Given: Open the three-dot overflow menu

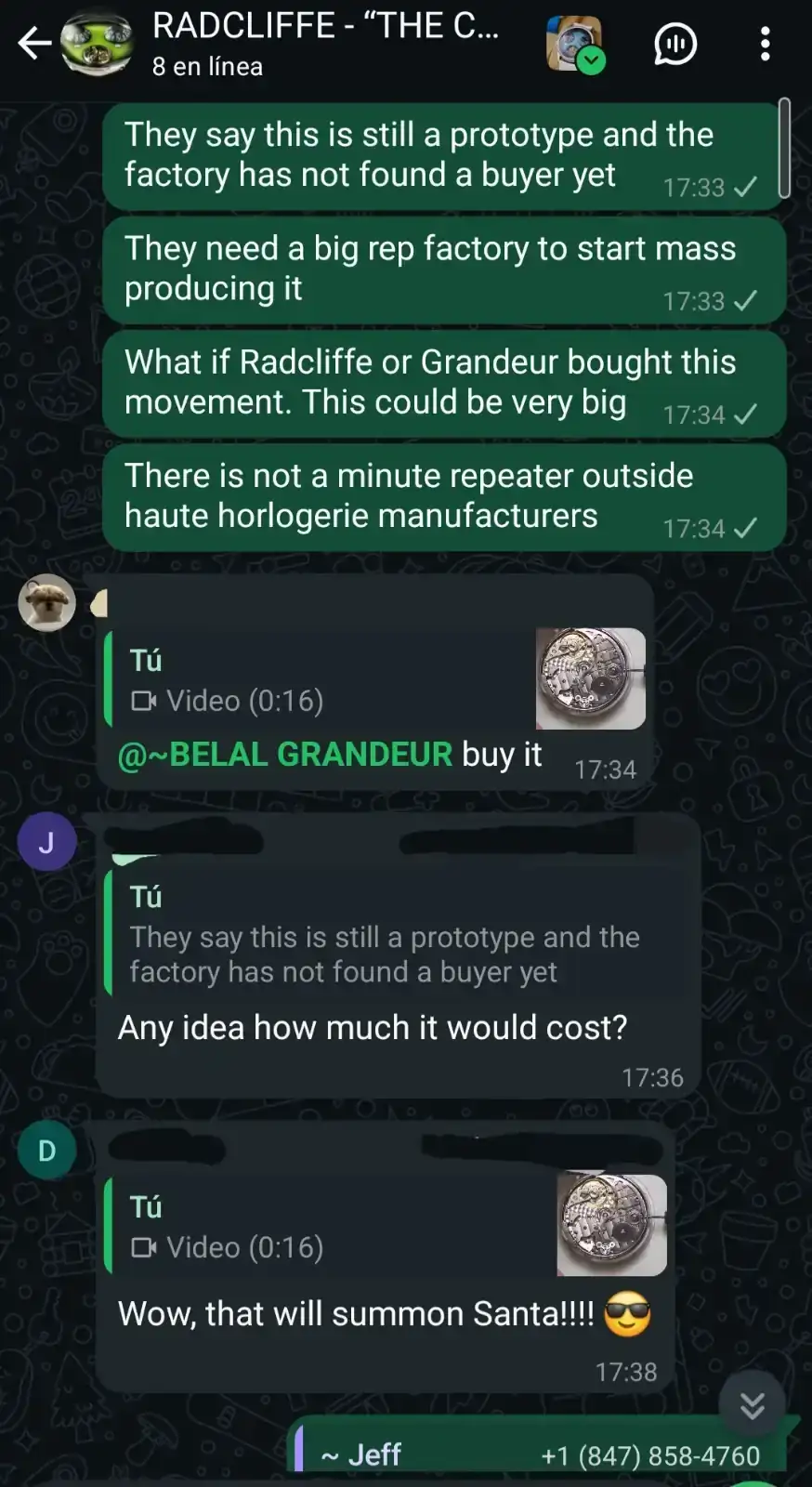Looking at the screenshot, I should [765, 44].
